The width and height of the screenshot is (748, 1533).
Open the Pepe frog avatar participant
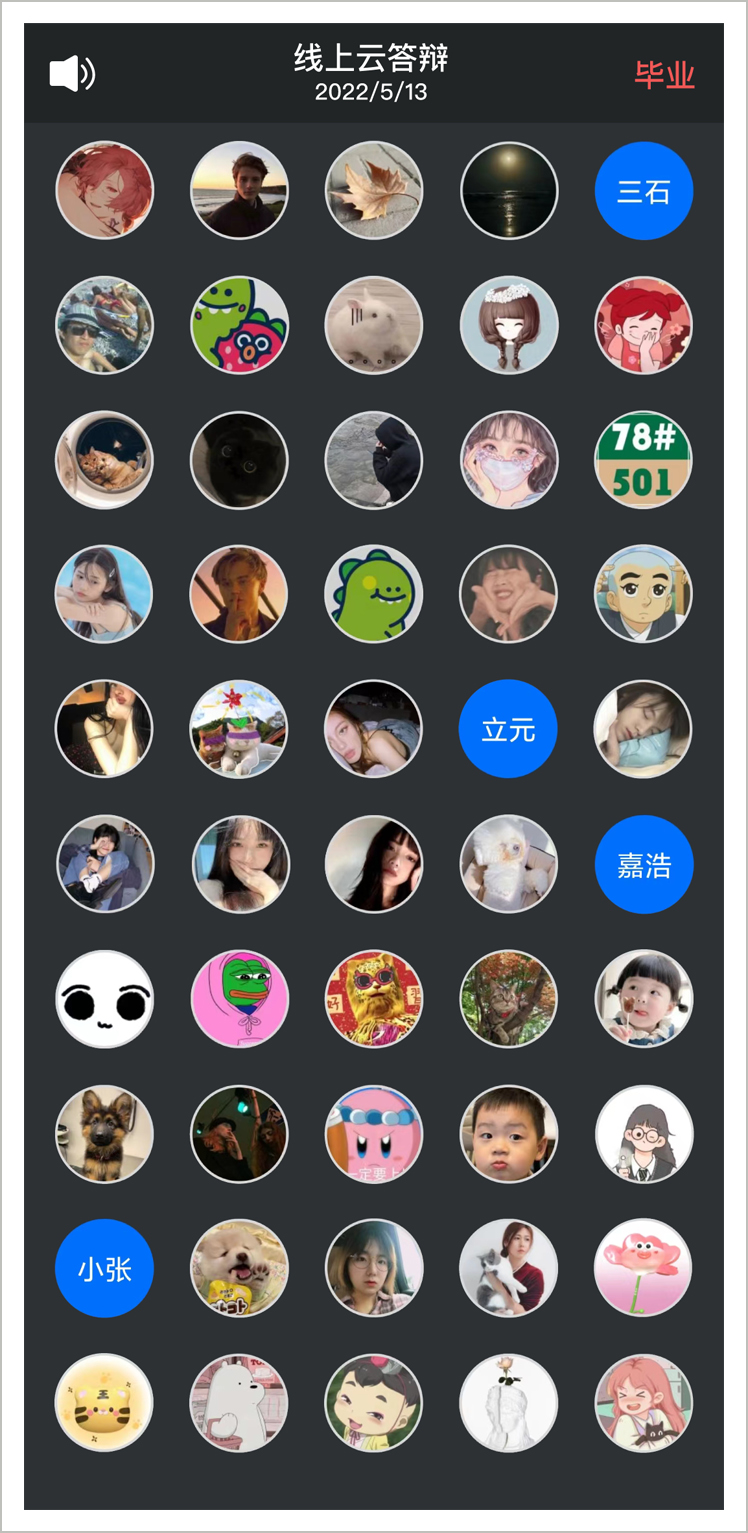[x=239, y=999]
